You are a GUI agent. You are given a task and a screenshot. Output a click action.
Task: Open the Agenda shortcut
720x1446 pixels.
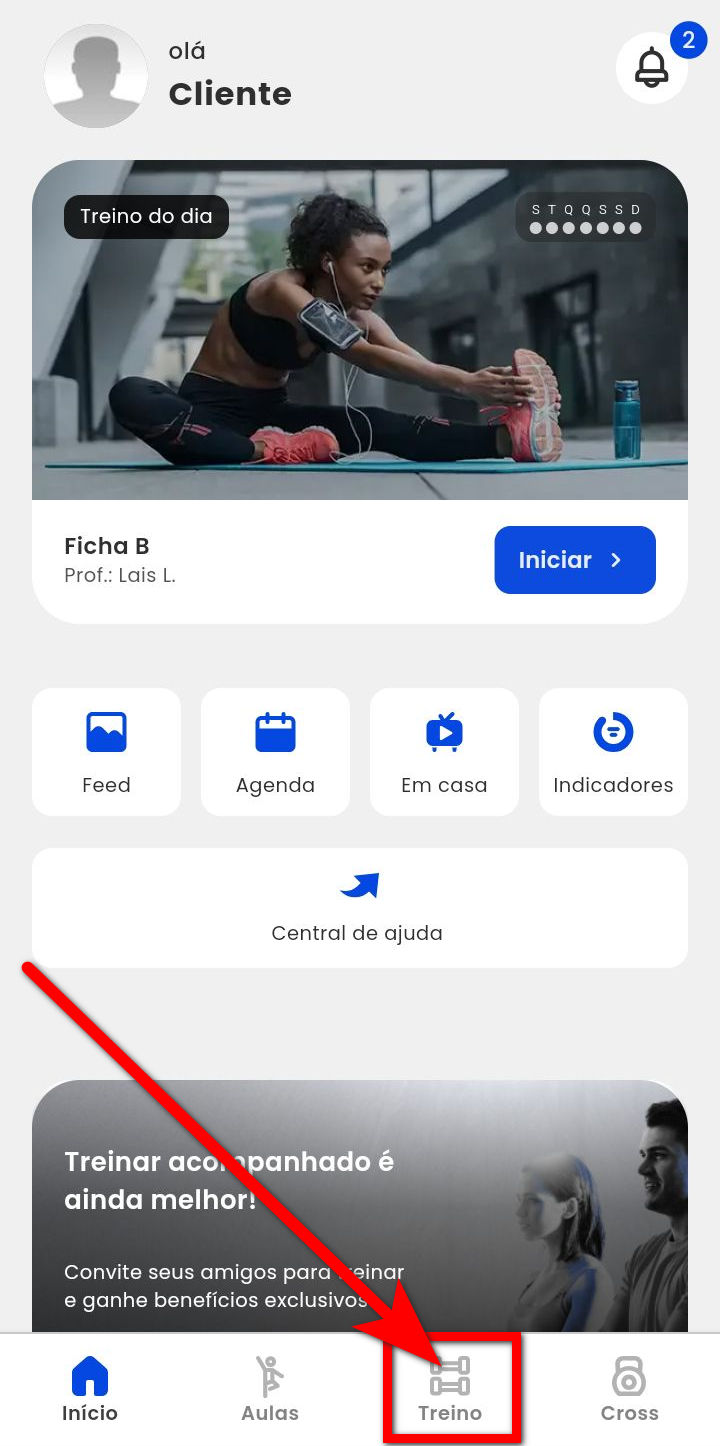(275, 751)
